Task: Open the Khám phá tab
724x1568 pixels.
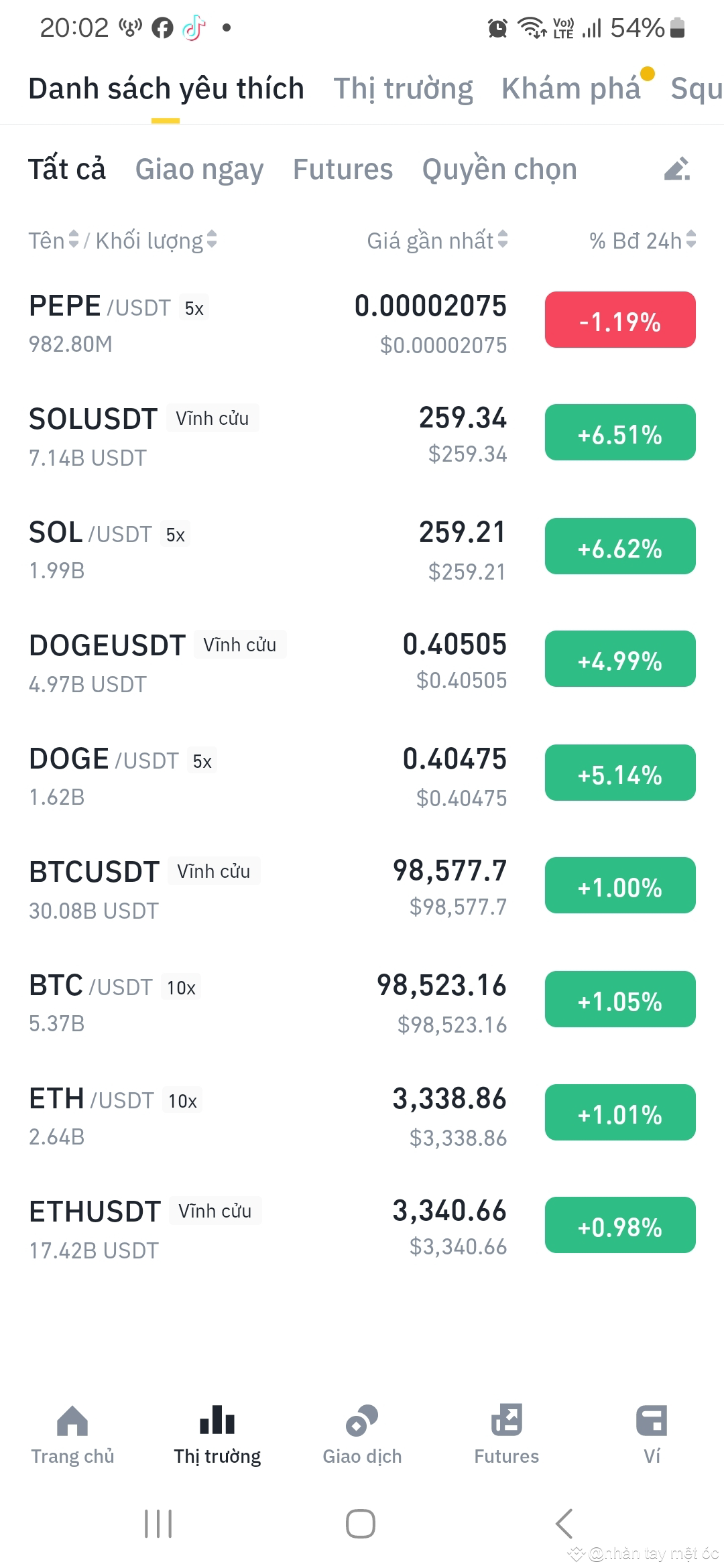Action: pos(571,88)
